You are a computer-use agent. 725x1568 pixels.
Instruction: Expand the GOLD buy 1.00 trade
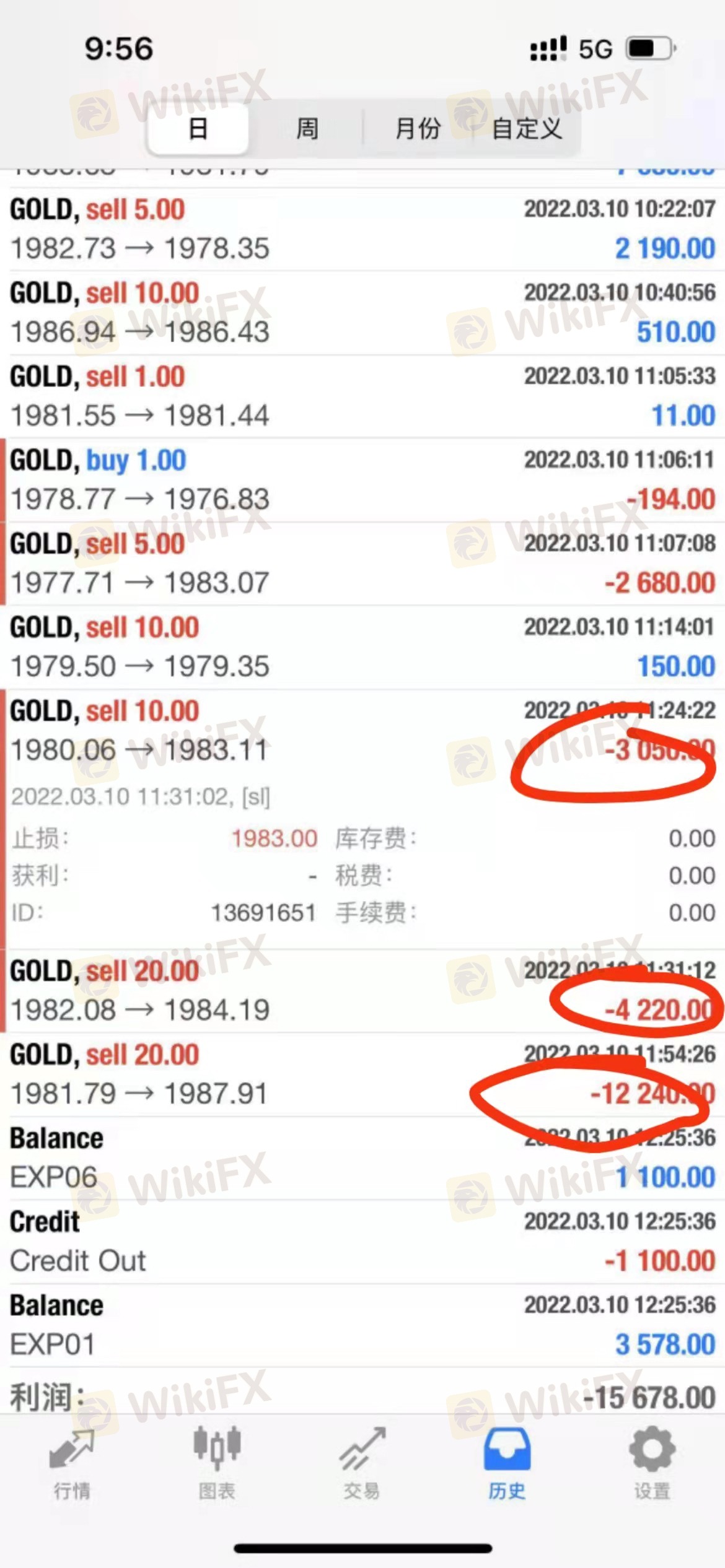[x=362, y=480]
